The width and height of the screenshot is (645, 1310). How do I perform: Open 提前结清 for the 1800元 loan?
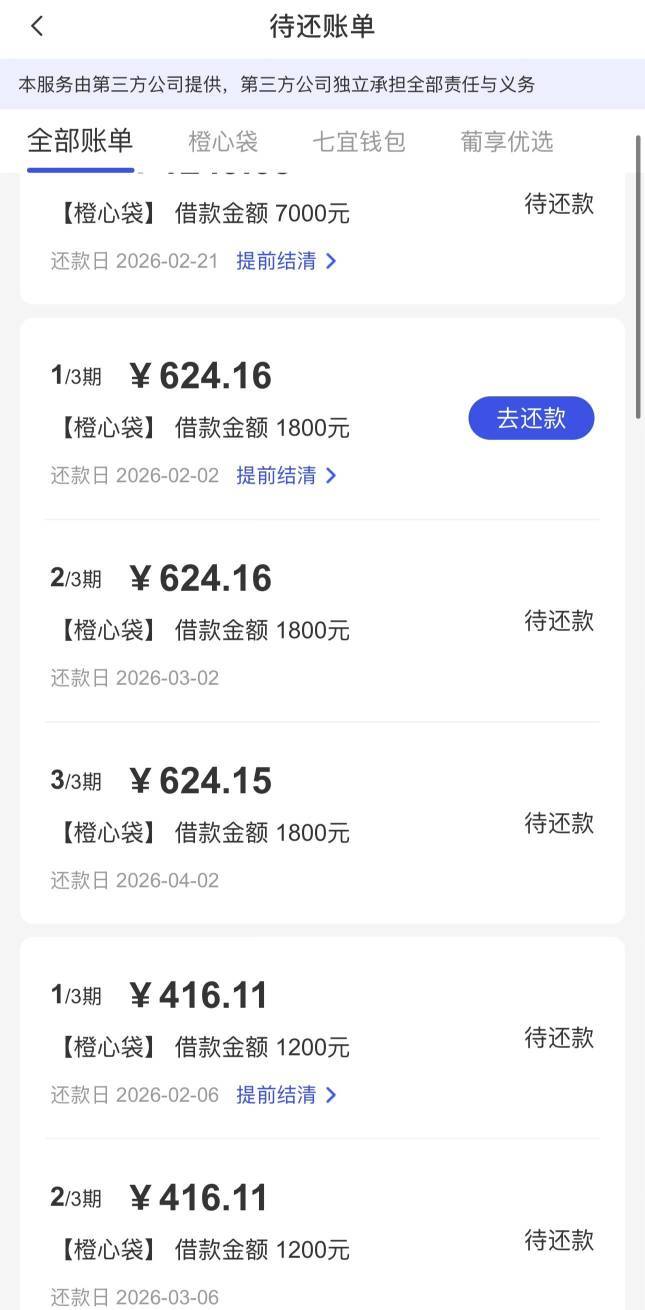(286, 475)
